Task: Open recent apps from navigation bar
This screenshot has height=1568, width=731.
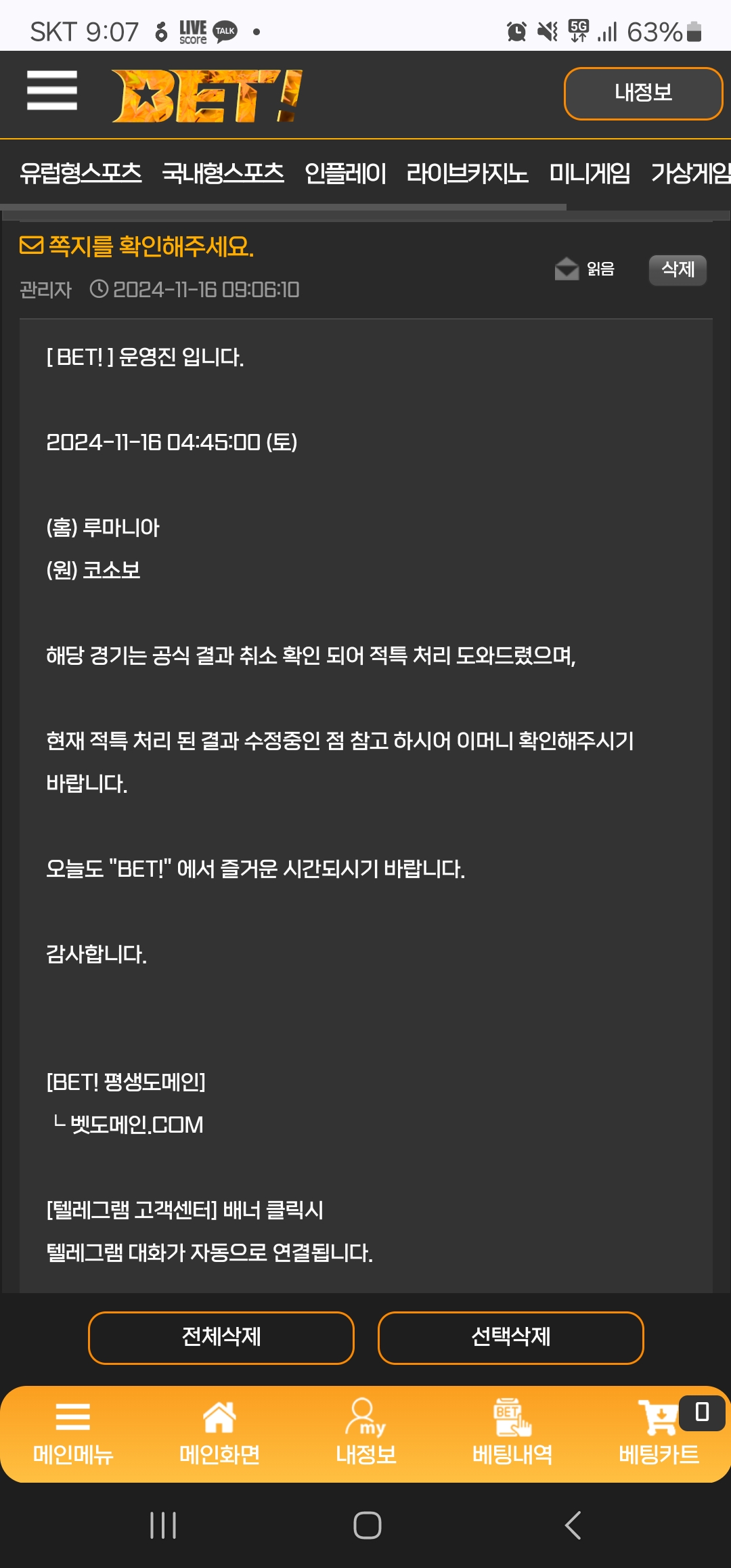Action: 163,1525
